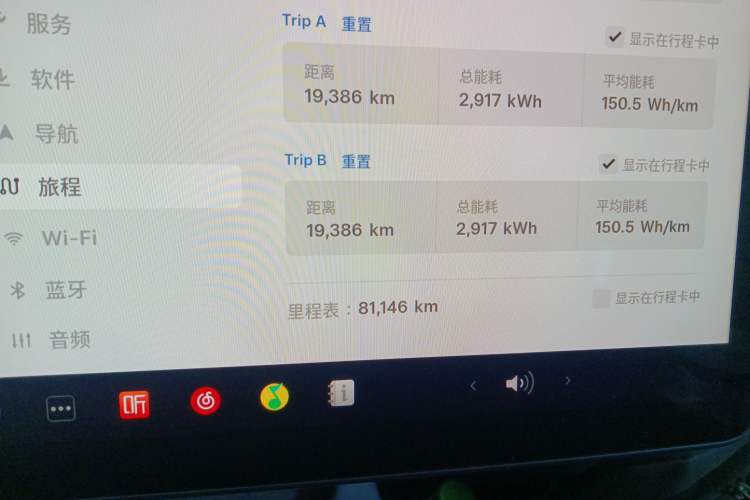
Task: Select the 旅程 settings section
Action: (60, 186)
